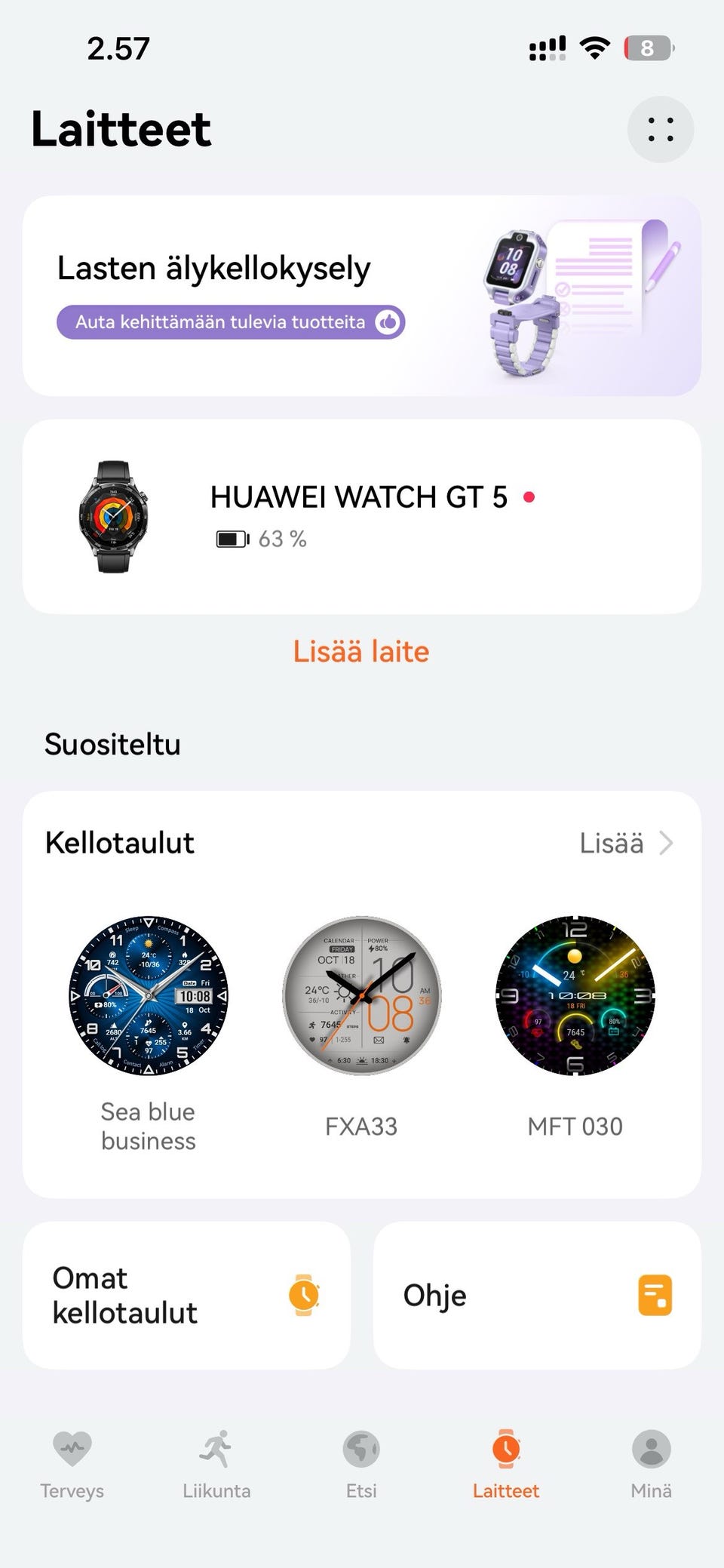This screenshot has width=724, height=1568.
Task: View the MFT 030 watch face
Action: click(x=575, y=996)
